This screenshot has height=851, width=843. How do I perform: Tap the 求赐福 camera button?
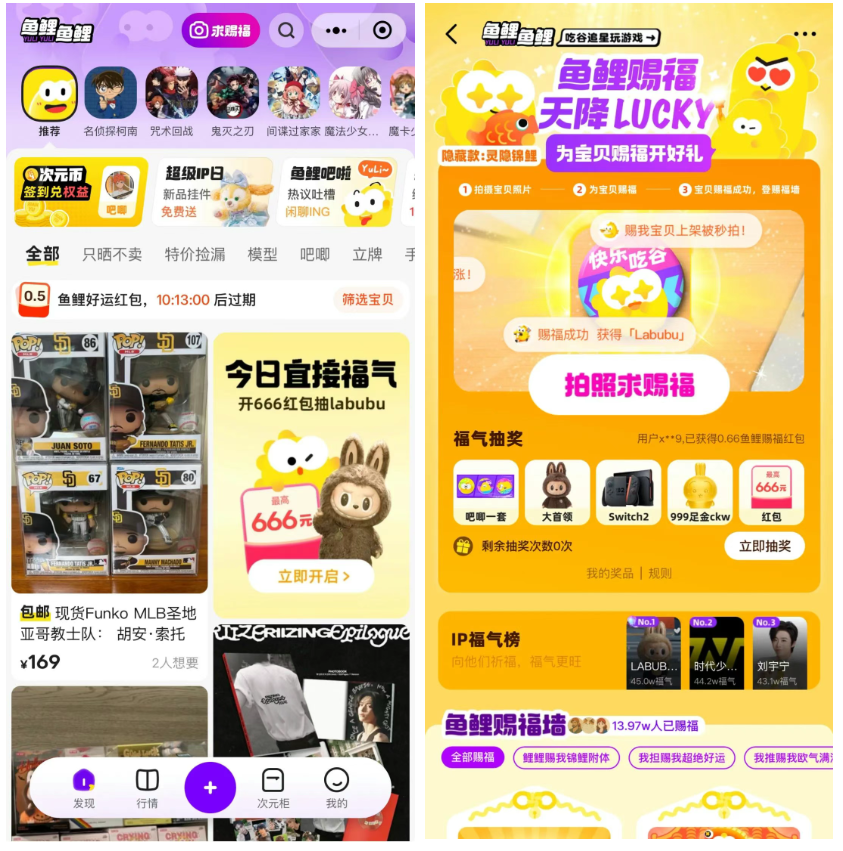(x=220, y=30)
